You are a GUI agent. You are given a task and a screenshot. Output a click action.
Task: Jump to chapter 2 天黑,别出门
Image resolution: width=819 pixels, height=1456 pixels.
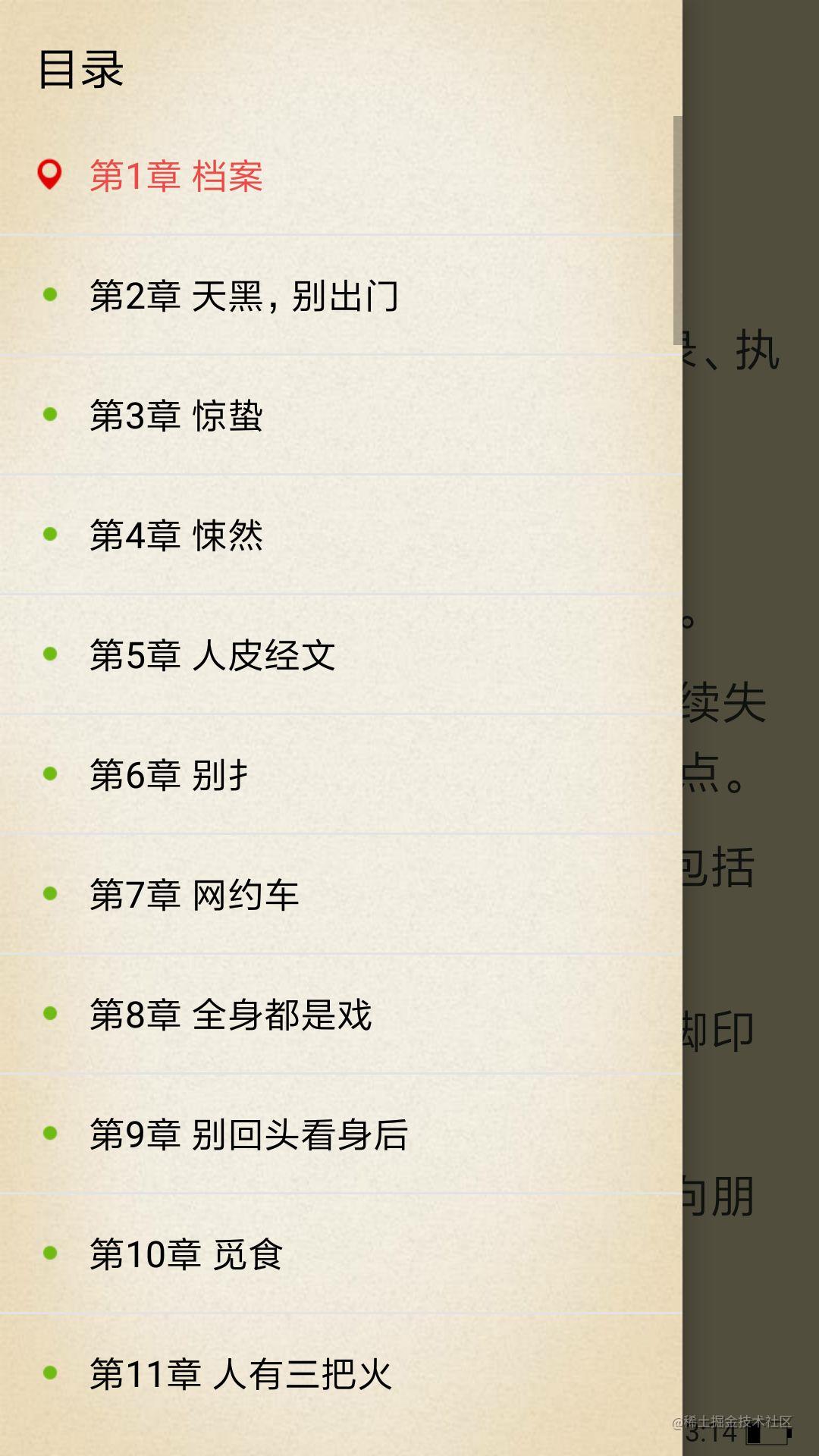point(243,296)
